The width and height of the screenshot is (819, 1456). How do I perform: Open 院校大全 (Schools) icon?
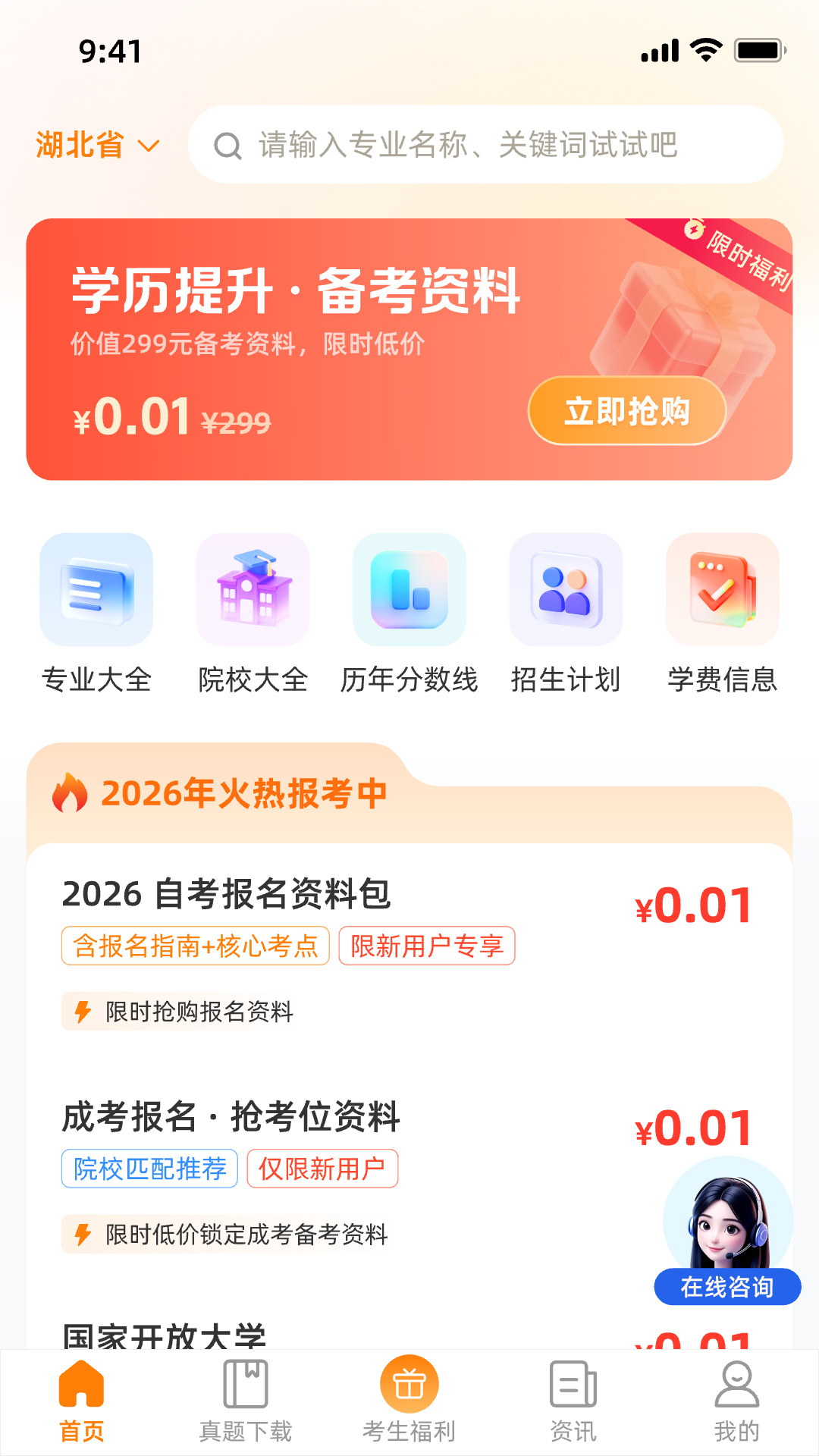253,591
